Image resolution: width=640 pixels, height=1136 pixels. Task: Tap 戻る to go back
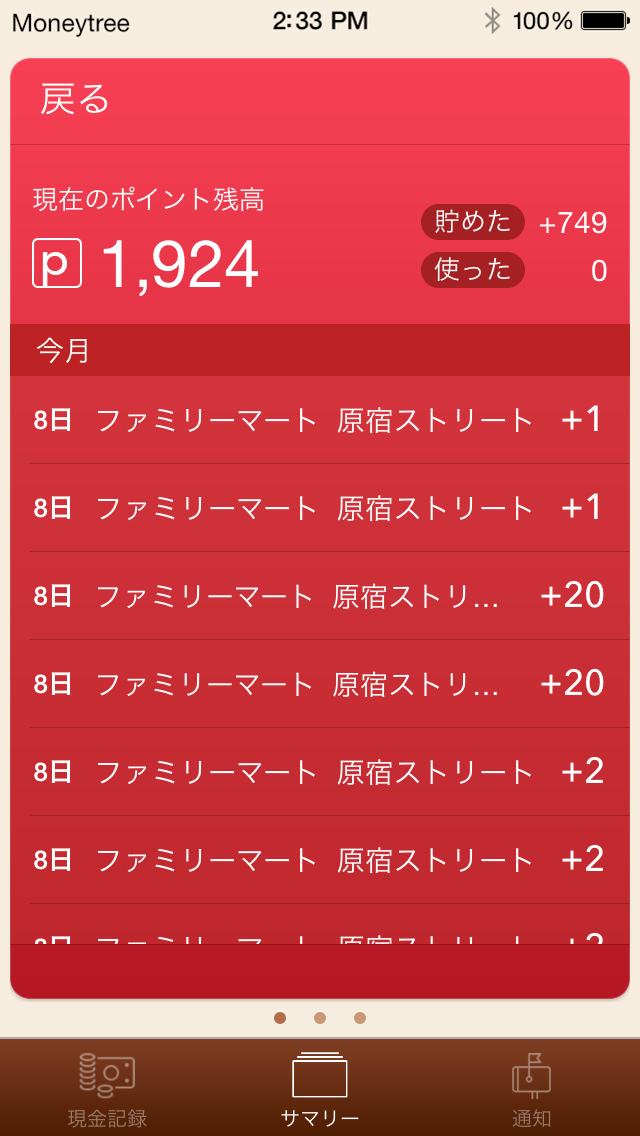[x=74, y=100]
